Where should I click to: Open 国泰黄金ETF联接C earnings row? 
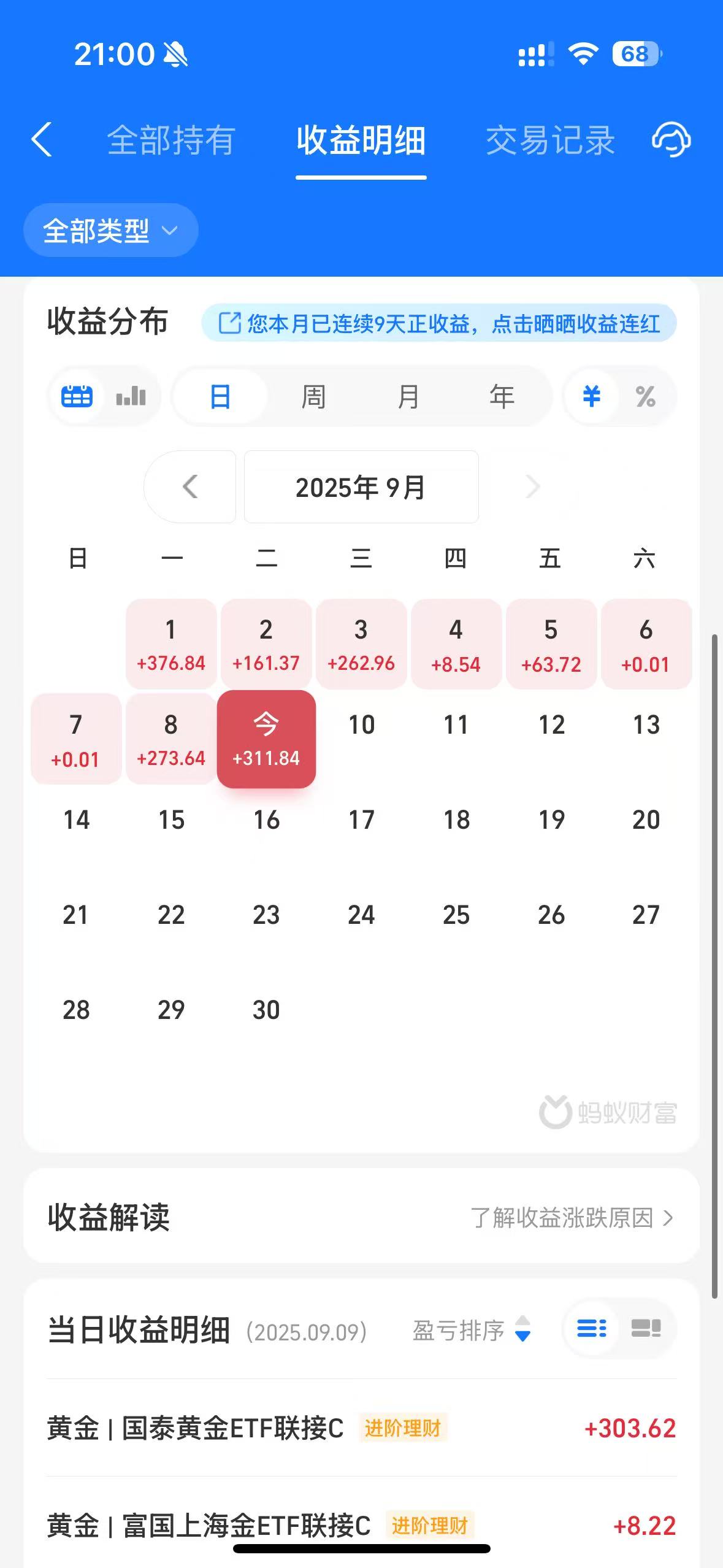click(x=361, y=1428)
